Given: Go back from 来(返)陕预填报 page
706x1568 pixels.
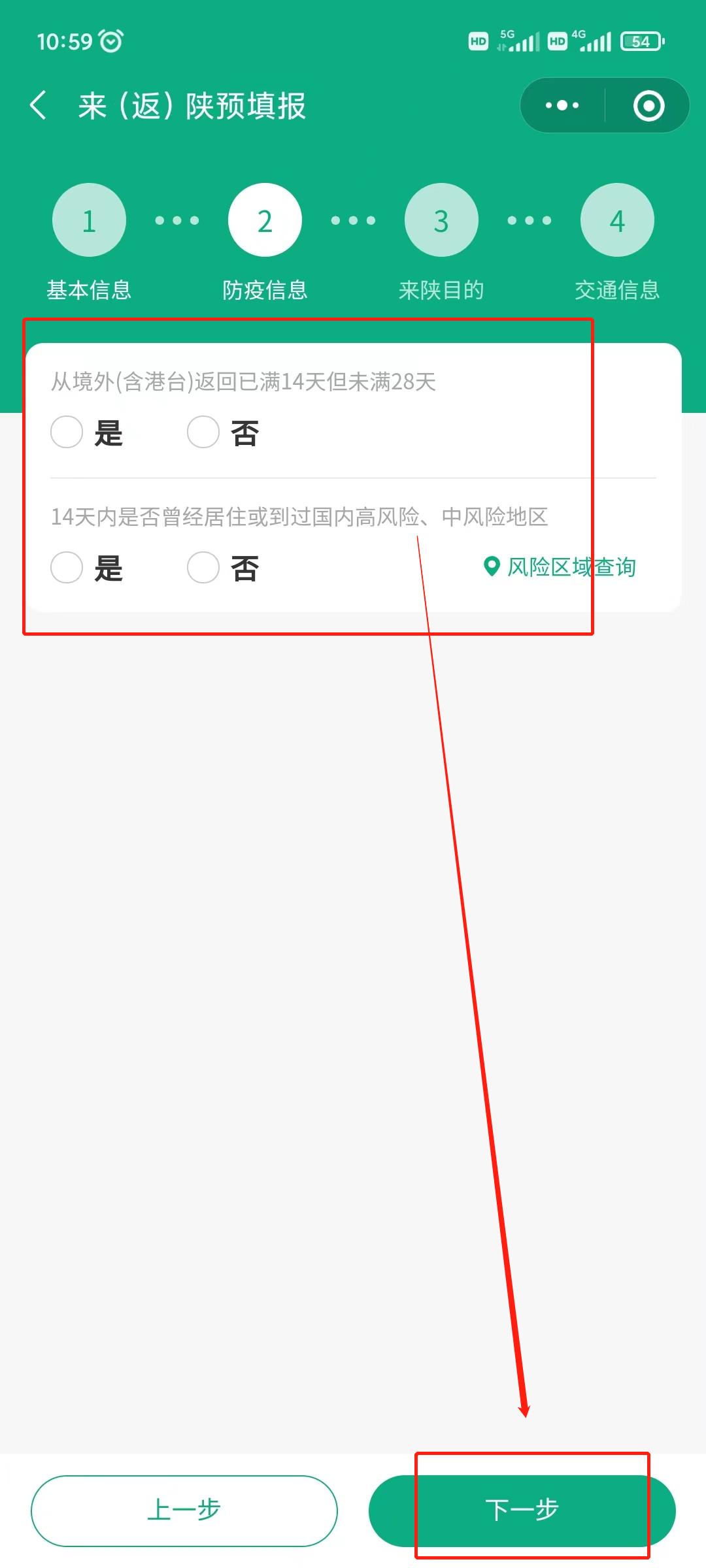Looking at the screenshot, I should (39, 105).
